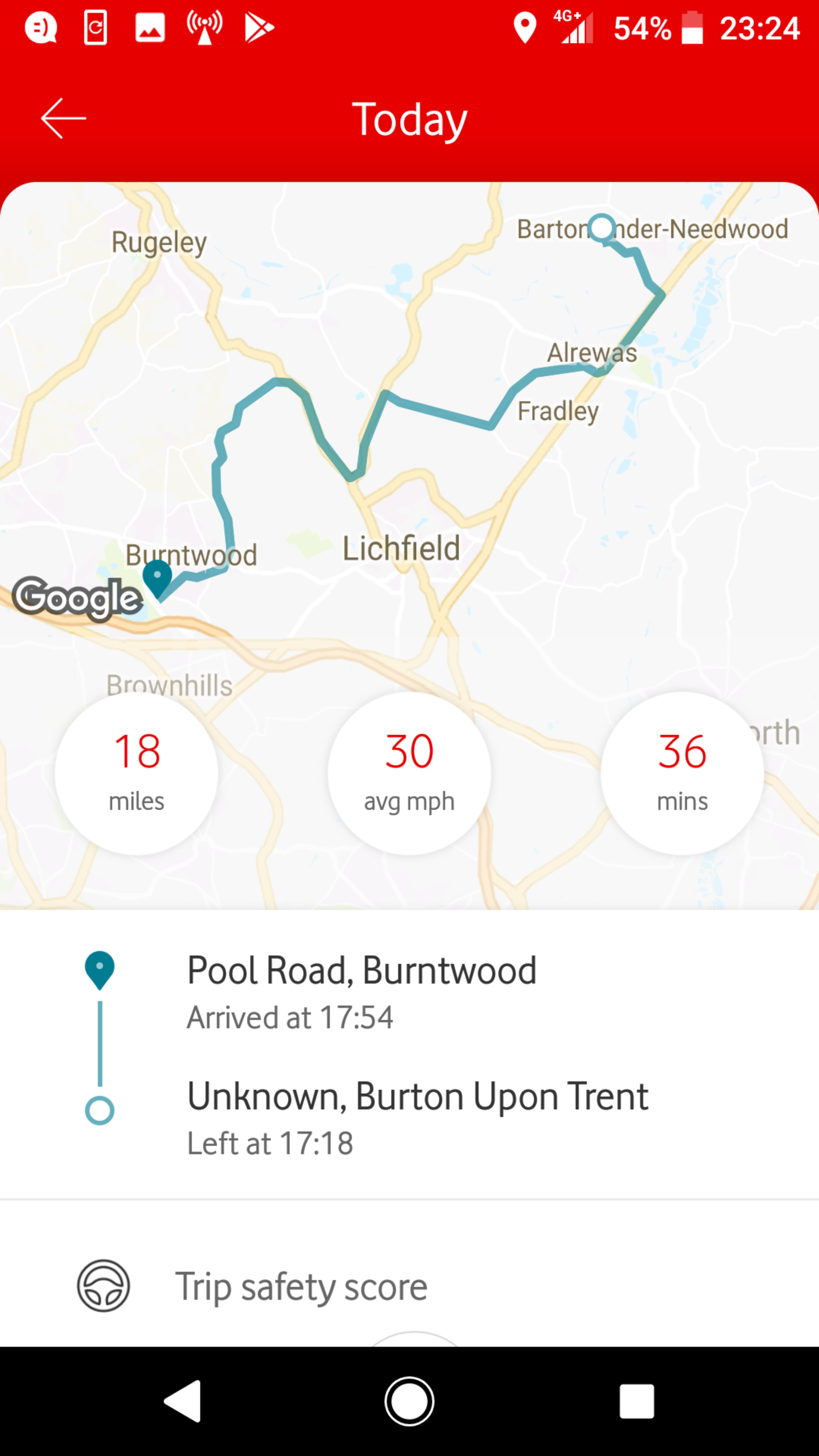
Task: Go to home screen via navigation bar
Action: (409, 1401)
